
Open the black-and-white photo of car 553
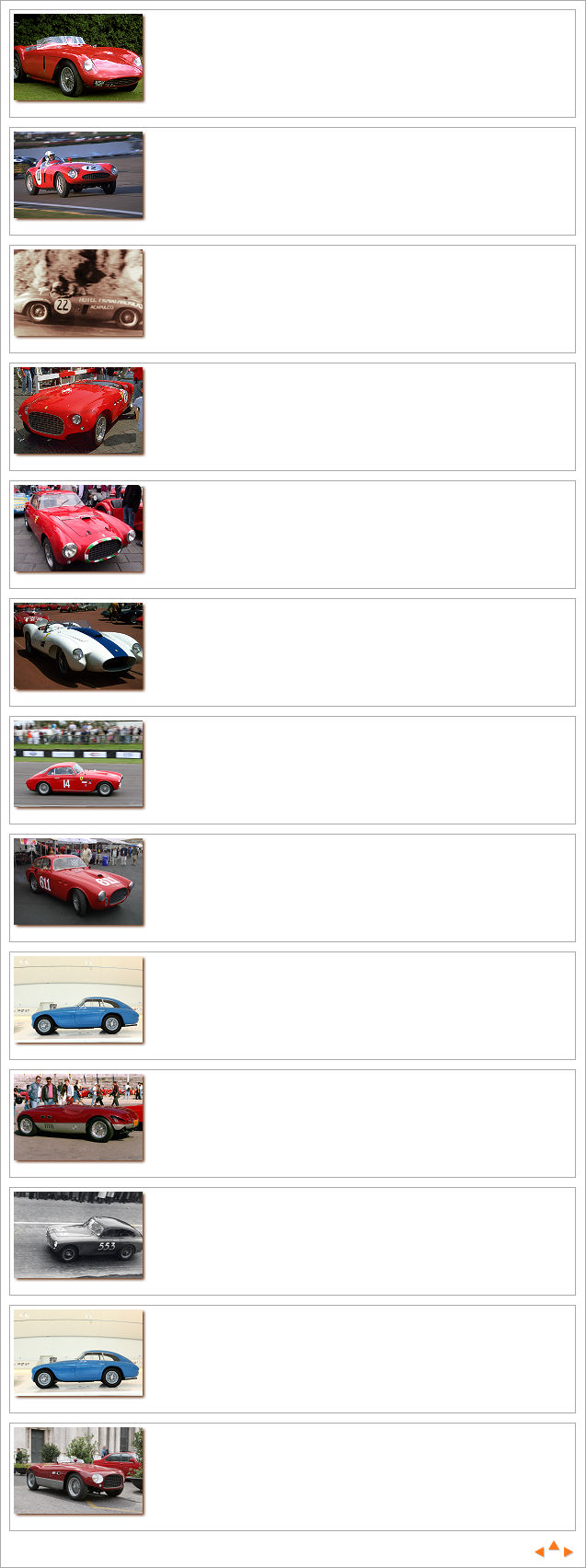[x=78, y=1235]
